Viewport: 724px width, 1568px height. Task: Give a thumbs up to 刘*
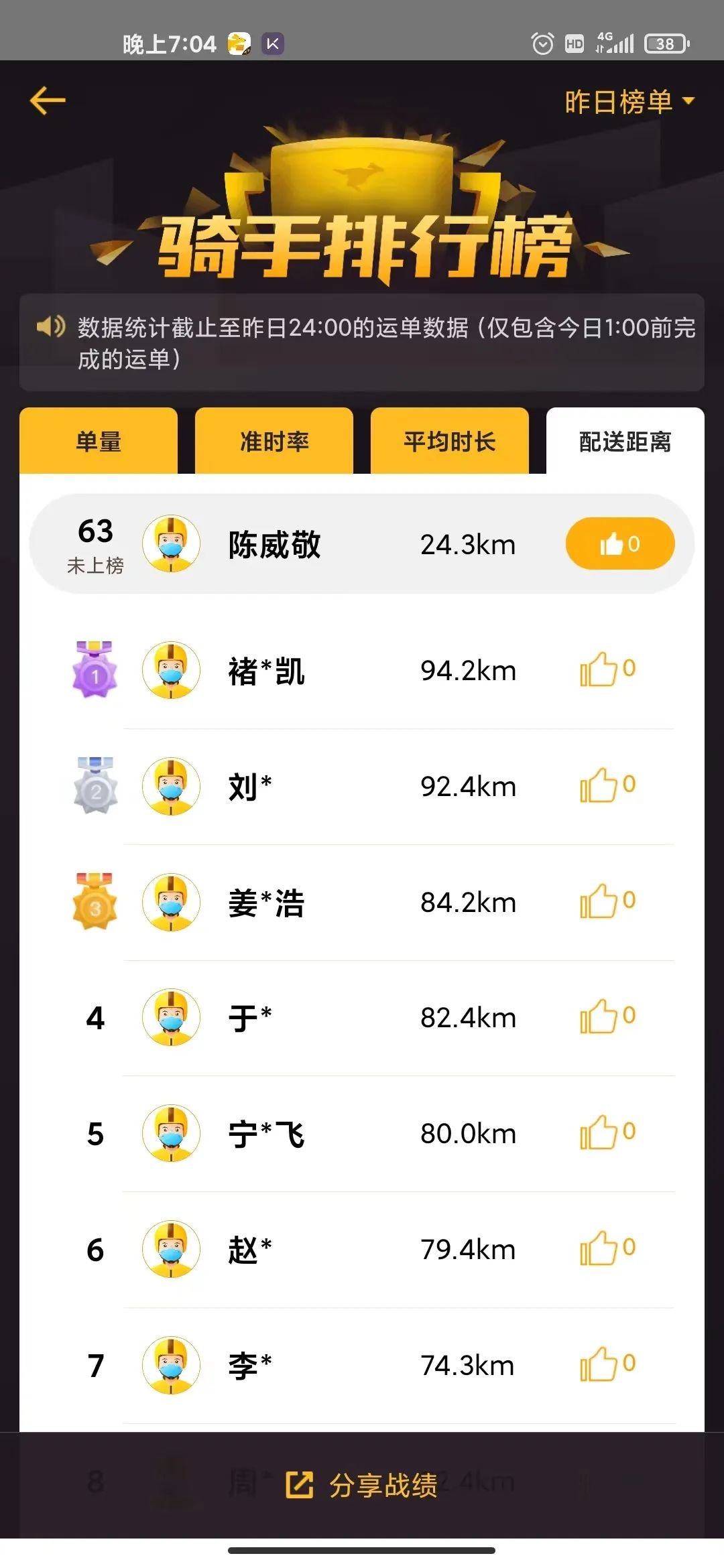(607, 785)
